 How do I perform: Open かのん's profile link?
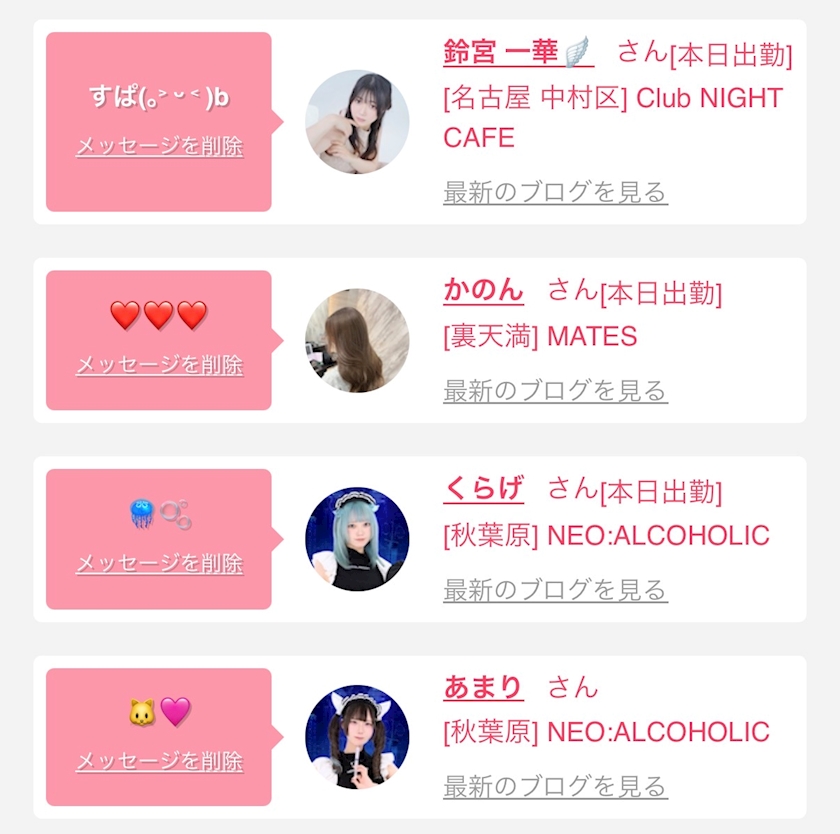tap(483, 291)
